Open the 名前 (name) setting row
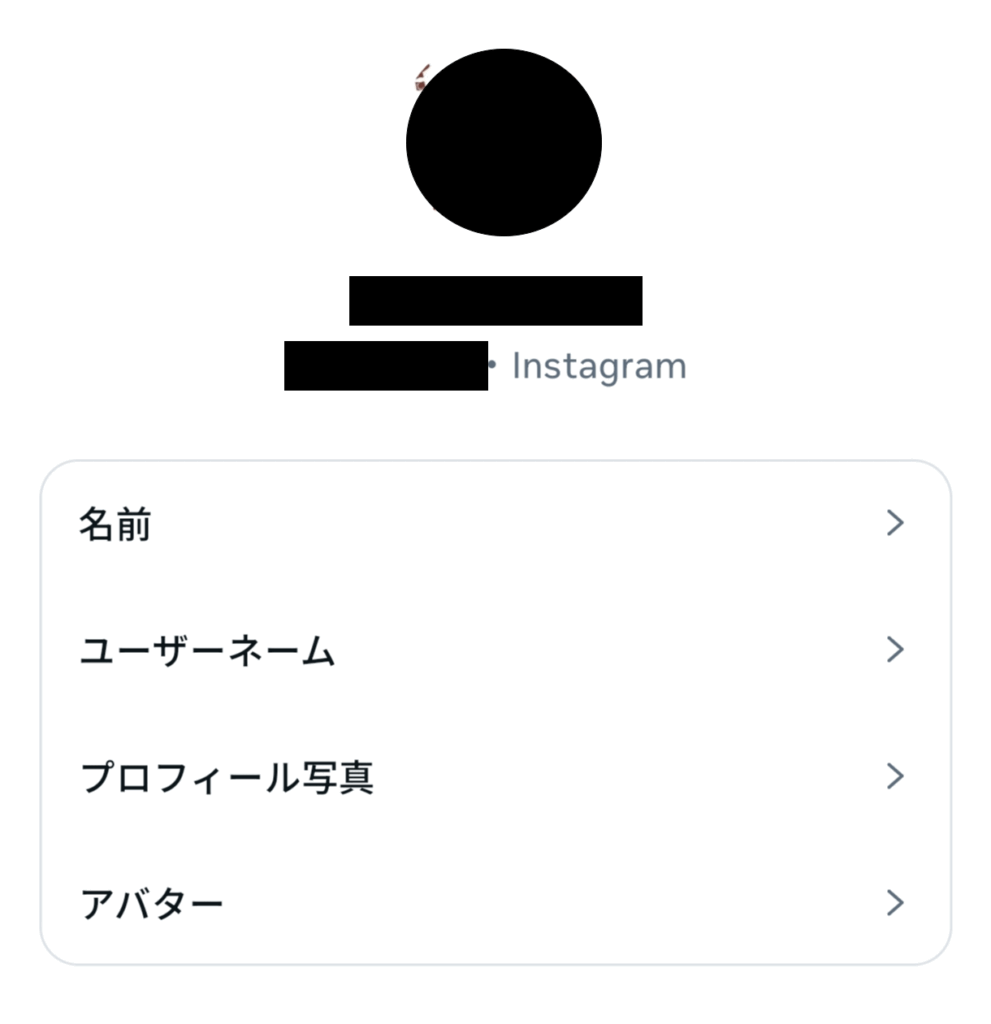991x1024 pixels. (495, 523)
